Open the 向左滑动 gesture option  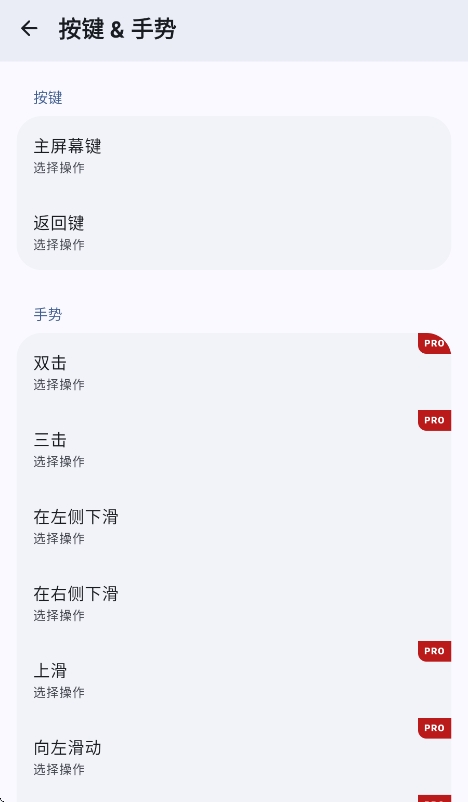tap(234, 756)
